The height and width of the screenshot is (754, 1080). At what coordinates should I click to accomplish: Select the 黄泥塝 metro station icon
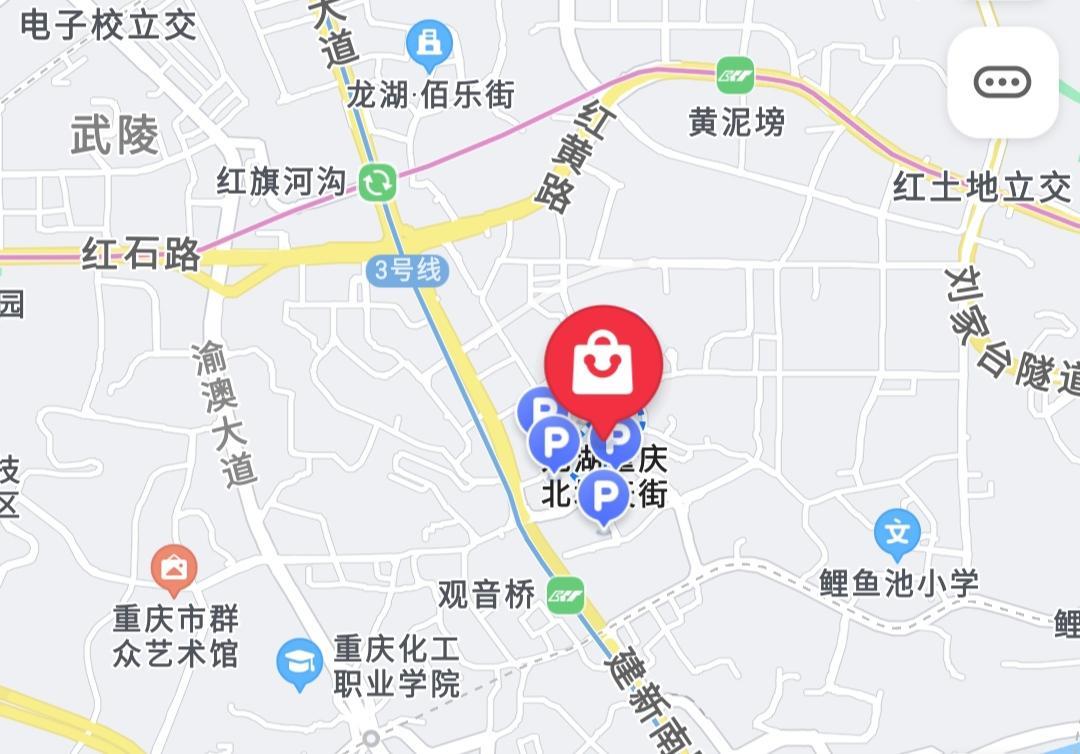735,74
